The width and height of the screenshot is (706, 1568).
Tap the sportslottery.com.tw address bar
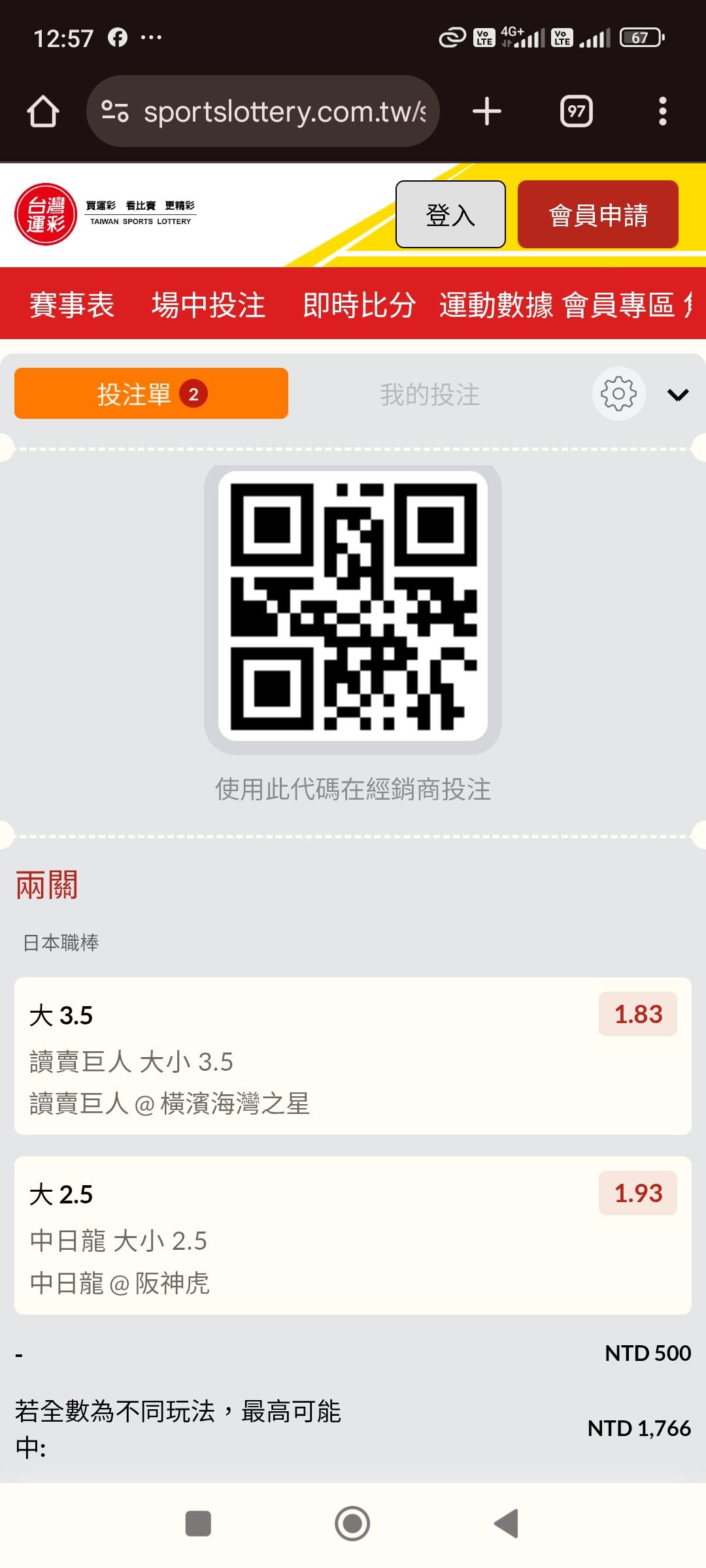[263, 111]
